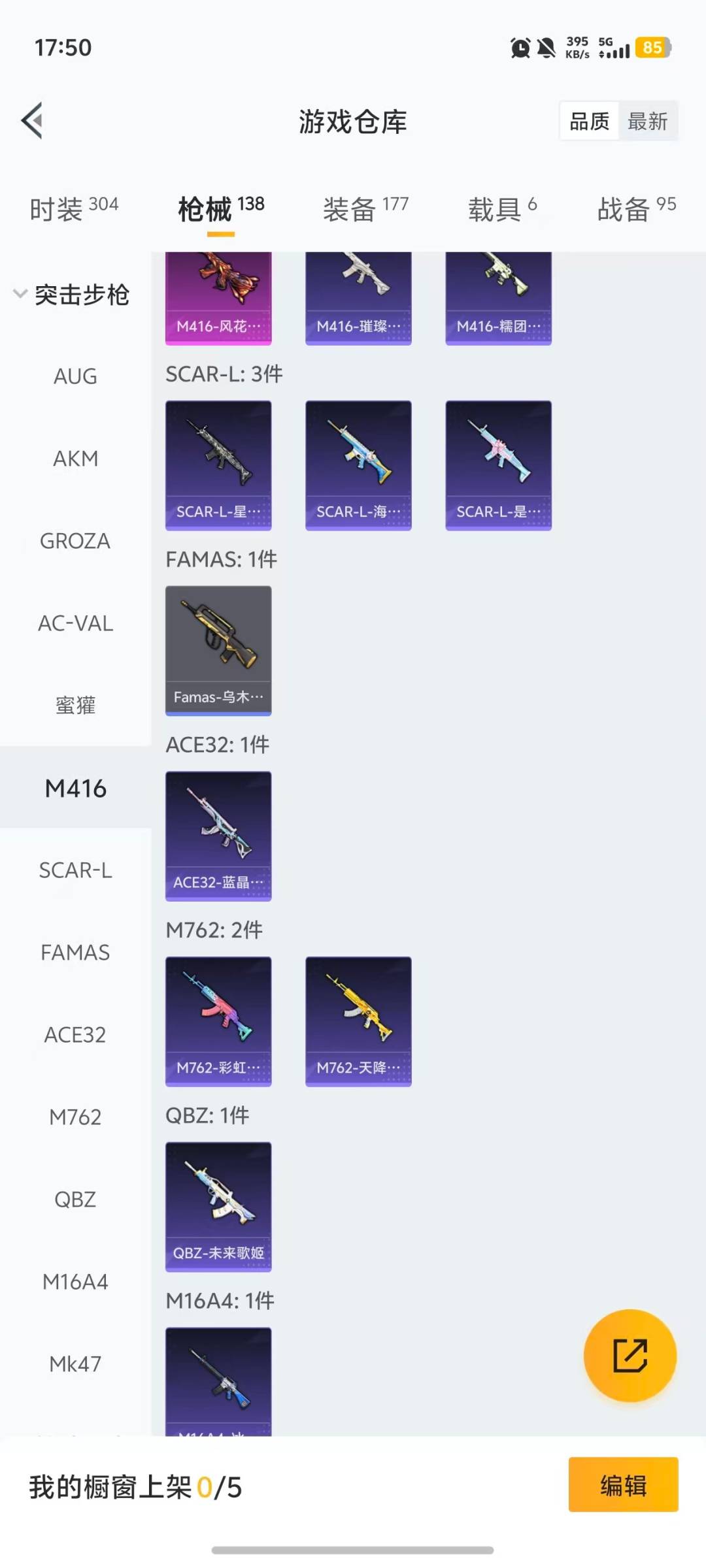The width and height of the screenshot is (706, 1568).
Task: Open the golden M762-天降 skin card
Action: 358,1021
